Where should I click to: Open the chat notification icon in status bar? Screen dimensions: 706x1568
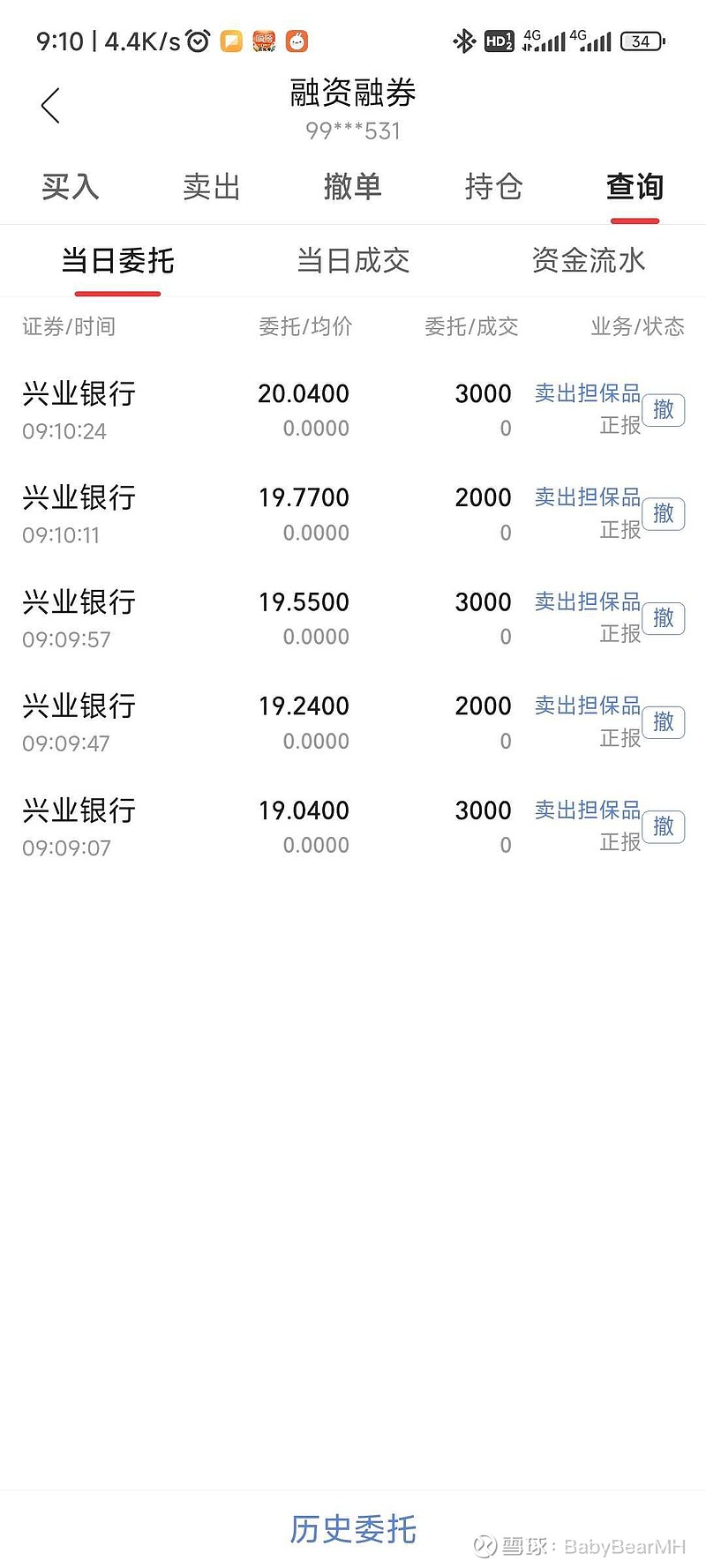click(231, 41)
